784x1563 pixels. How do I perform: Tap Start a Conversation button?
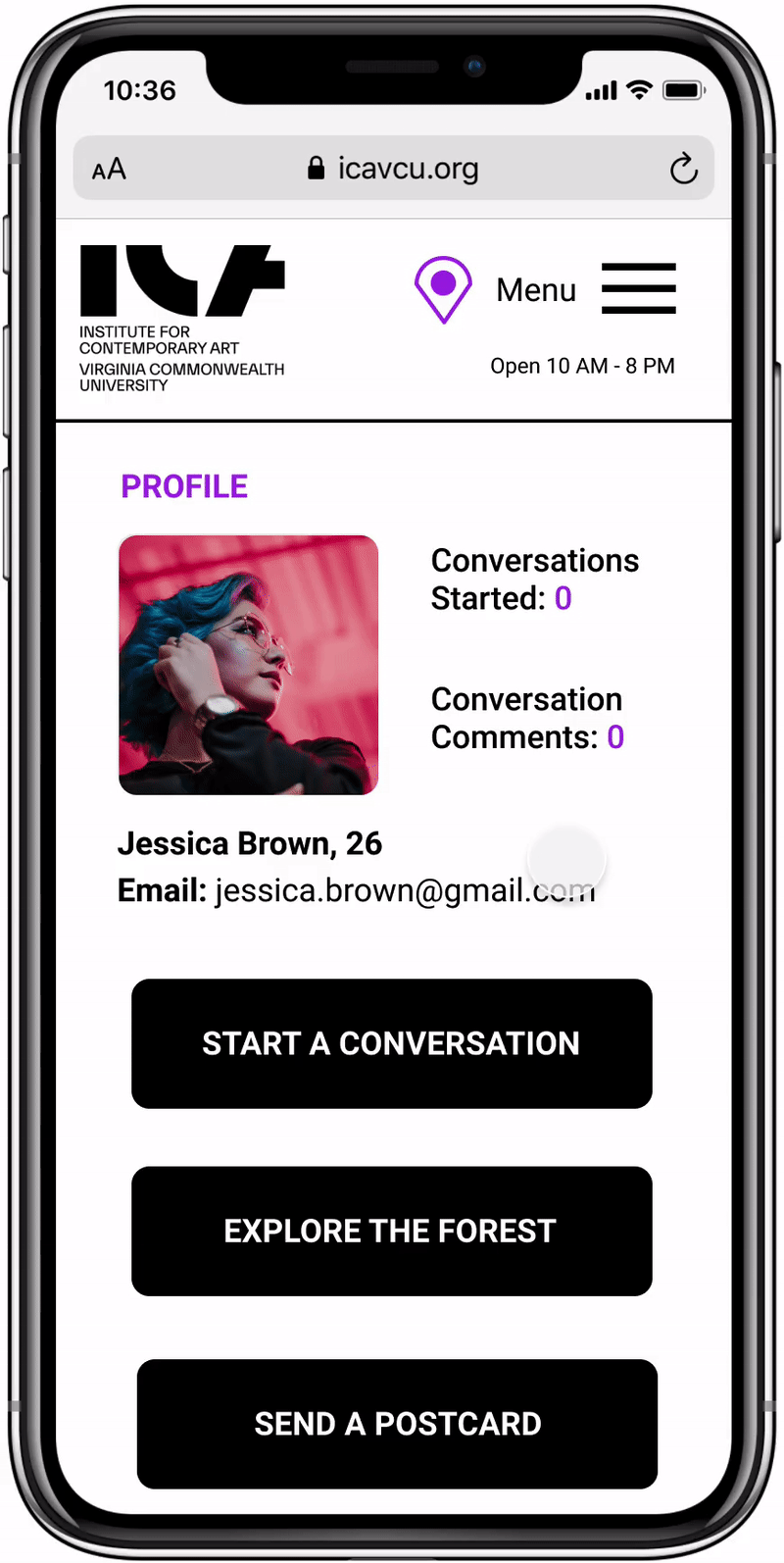[x=392, y=1043]
